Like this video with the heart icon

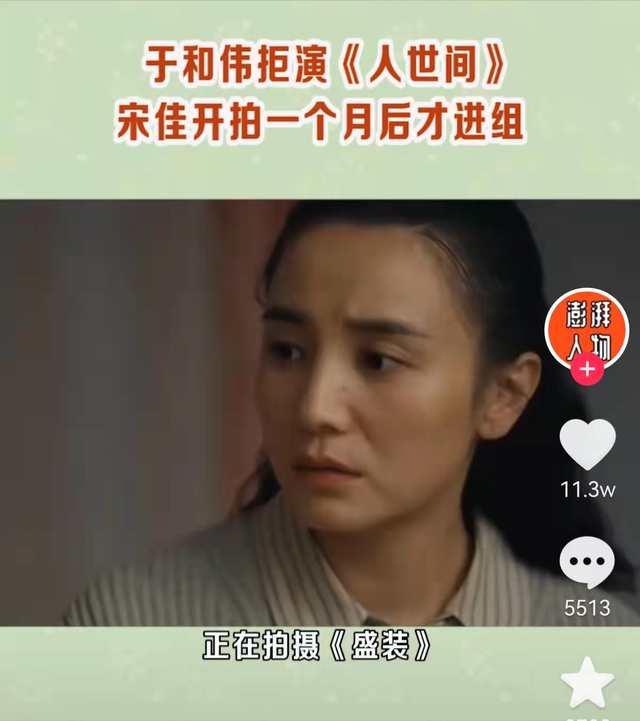point(587,444)
